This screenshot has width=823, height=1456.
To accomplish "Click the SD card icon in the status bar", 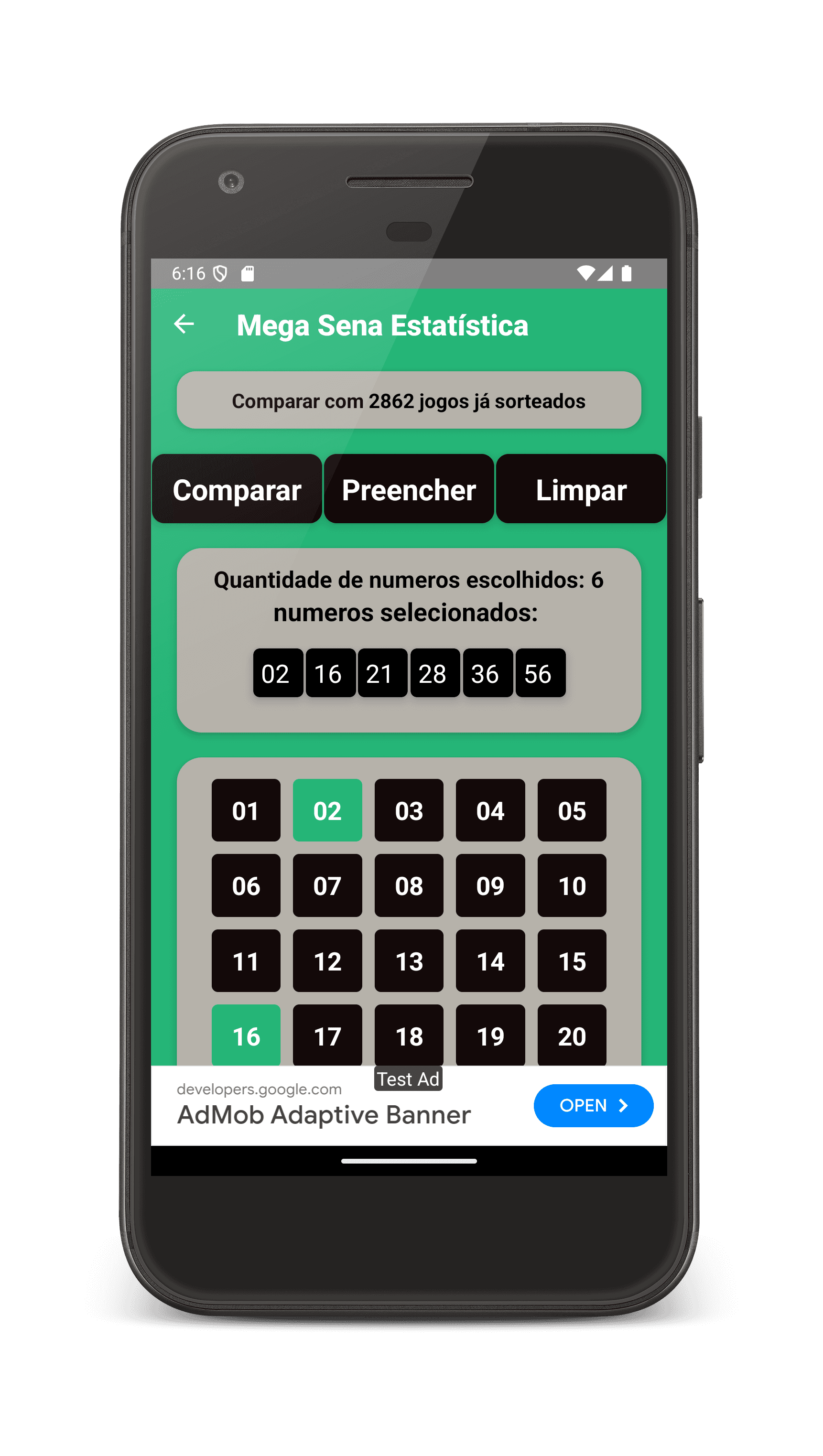I will pyautogui.click(x=247, y=273).
